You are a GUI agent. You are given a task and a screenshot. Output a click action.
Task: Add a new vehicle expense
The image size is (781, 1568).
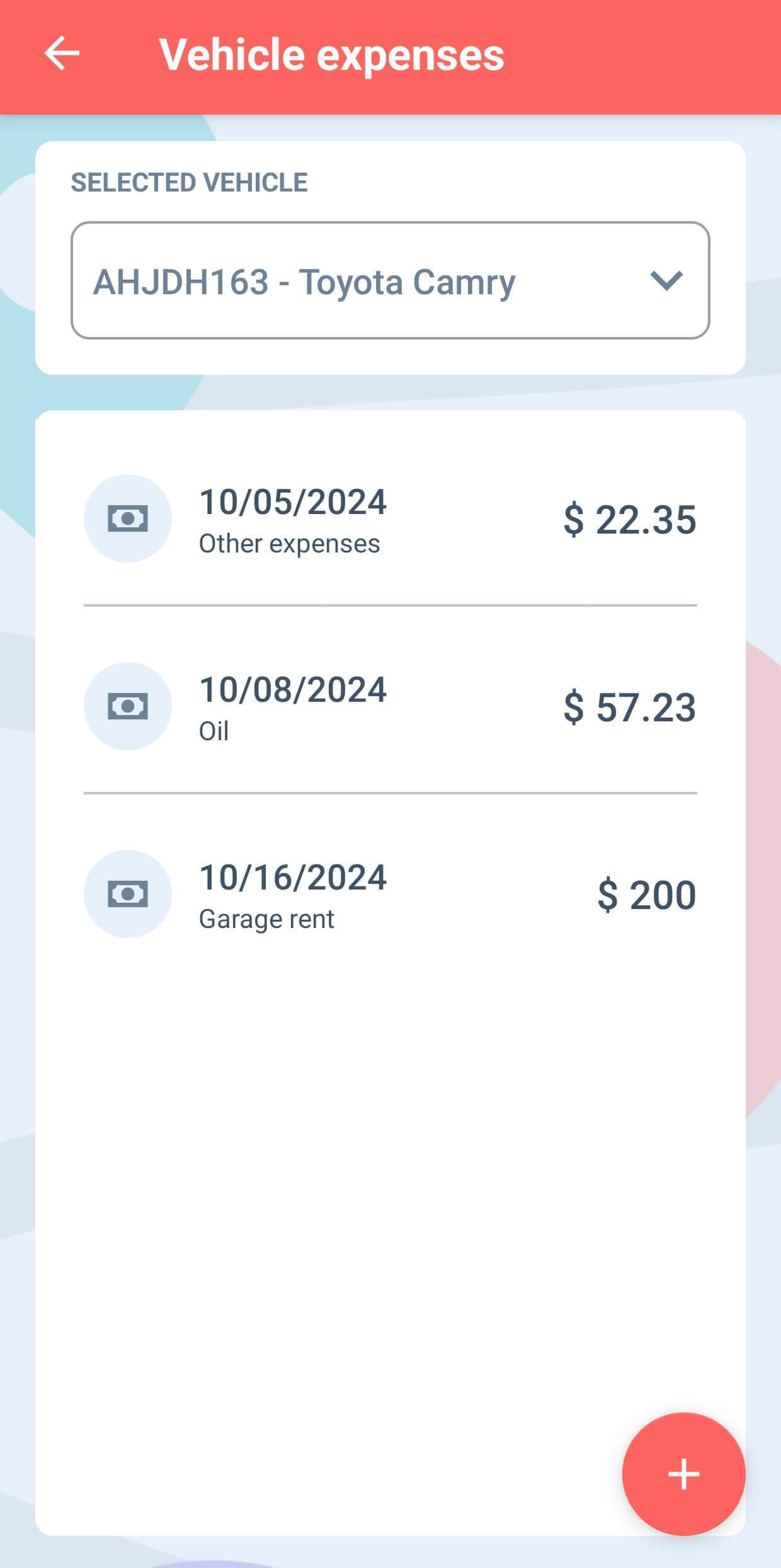[683, 1474]
